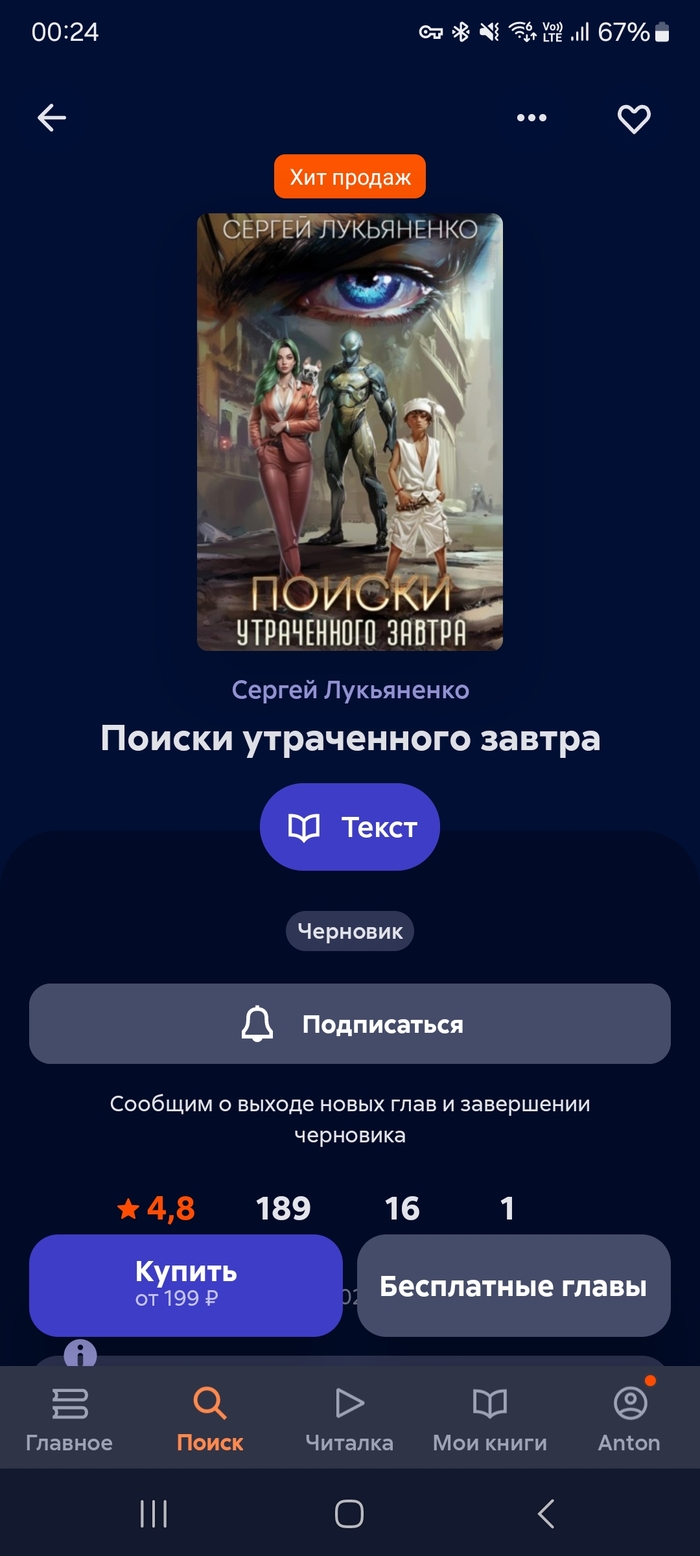This screenshot has height=1556, width=700.
Task: Tap the info icon above Главное
Action: pyautogui.click(x=80, y=1355)
